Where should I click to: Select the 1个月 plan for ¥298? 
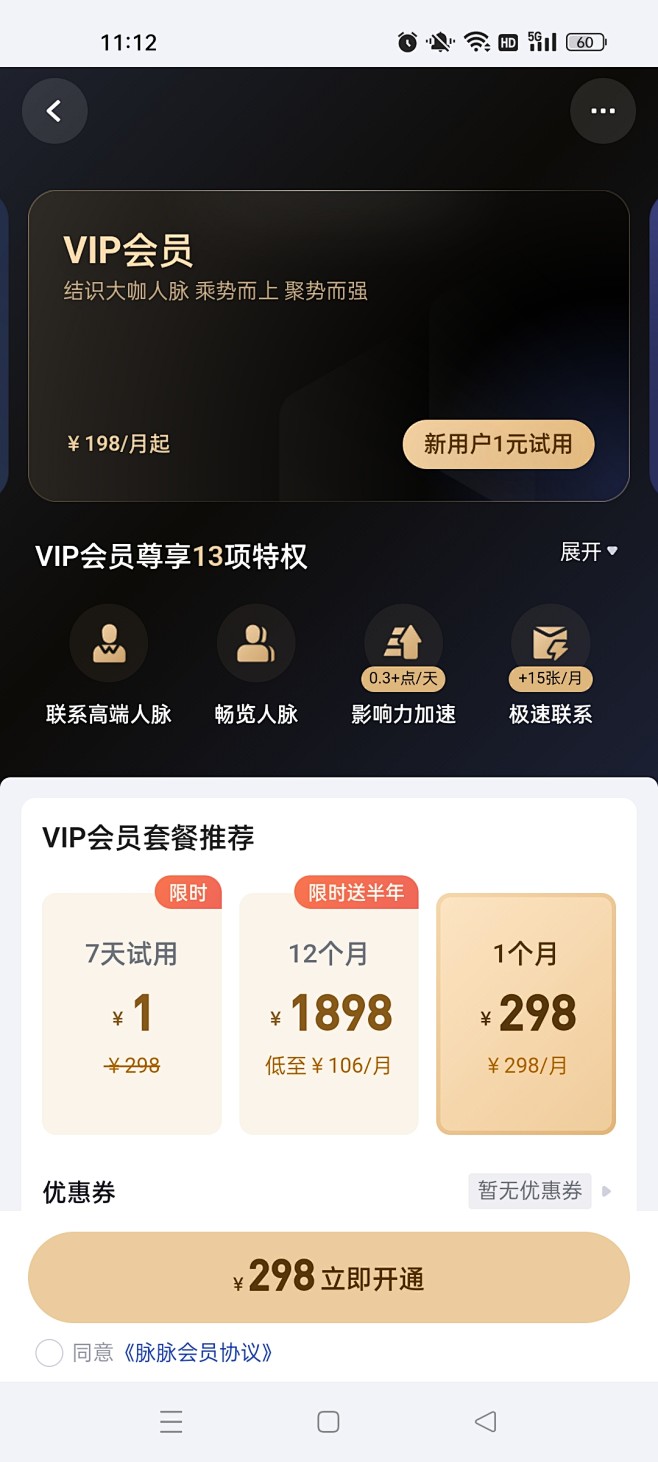pyautogui.click(x=526, y=1013)
